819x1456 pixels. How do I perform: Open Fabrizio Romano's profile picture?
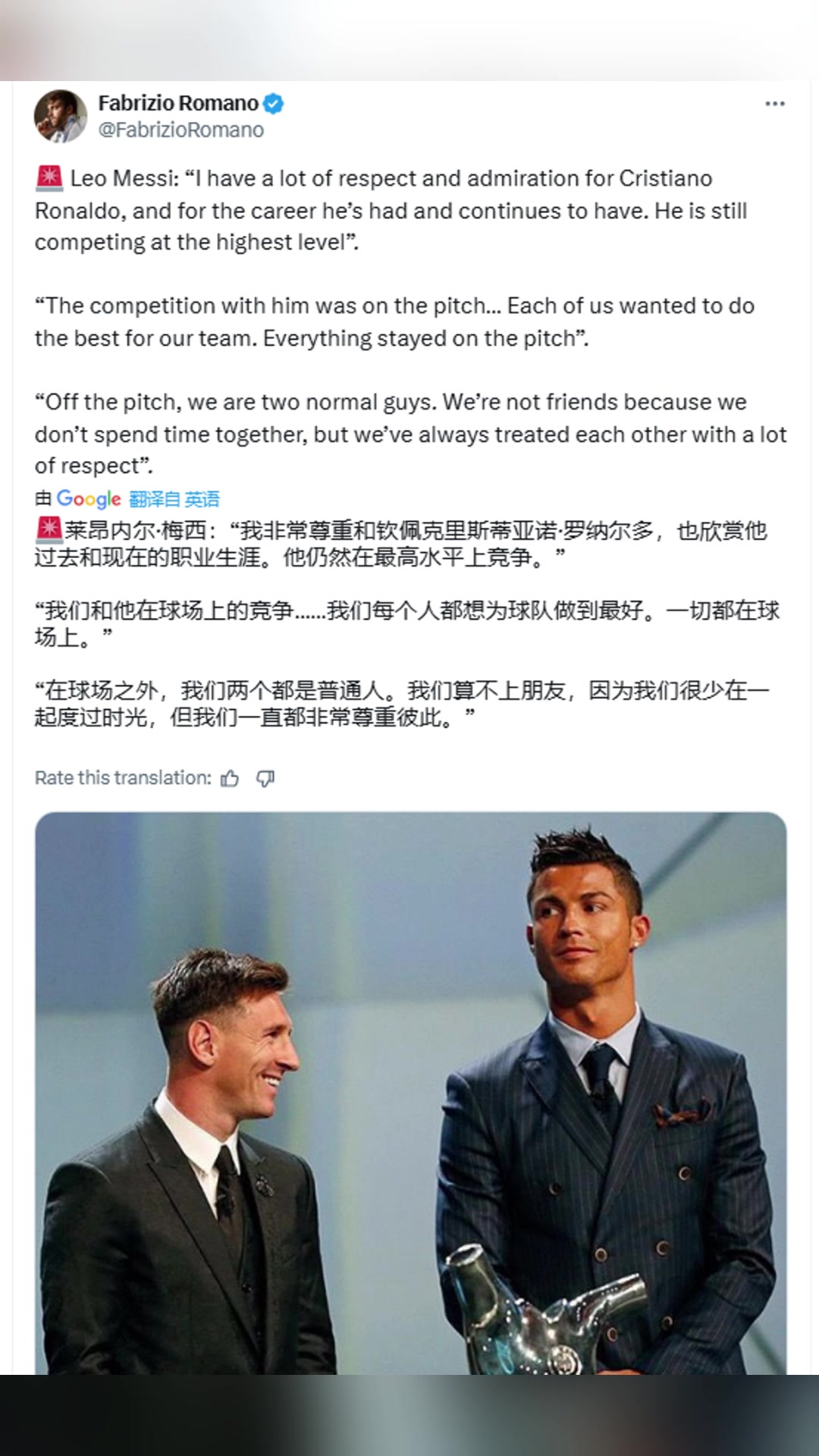coord(61,115)
